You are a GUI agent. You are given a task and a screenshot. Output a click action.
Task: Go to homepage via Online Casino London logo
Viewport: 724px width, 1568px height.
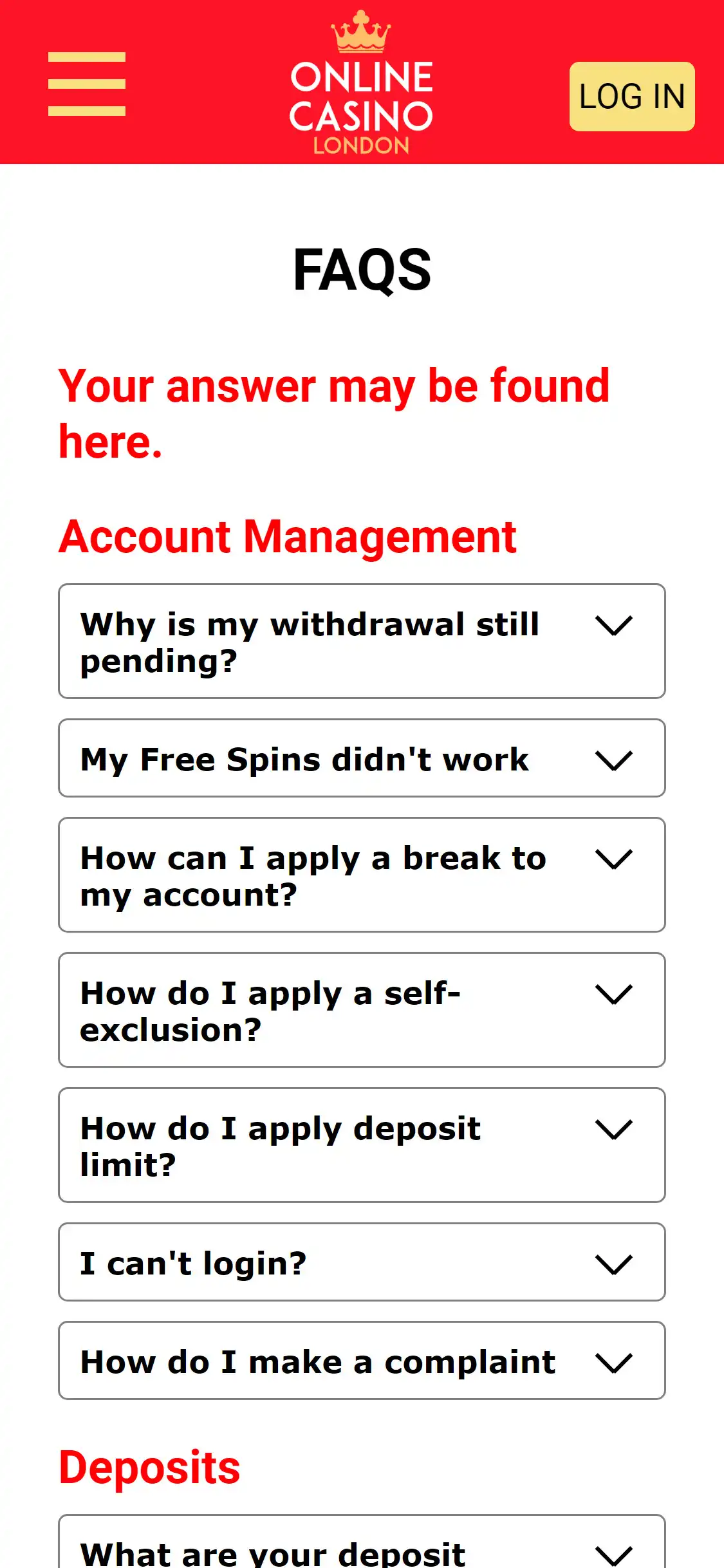[361, 84]
